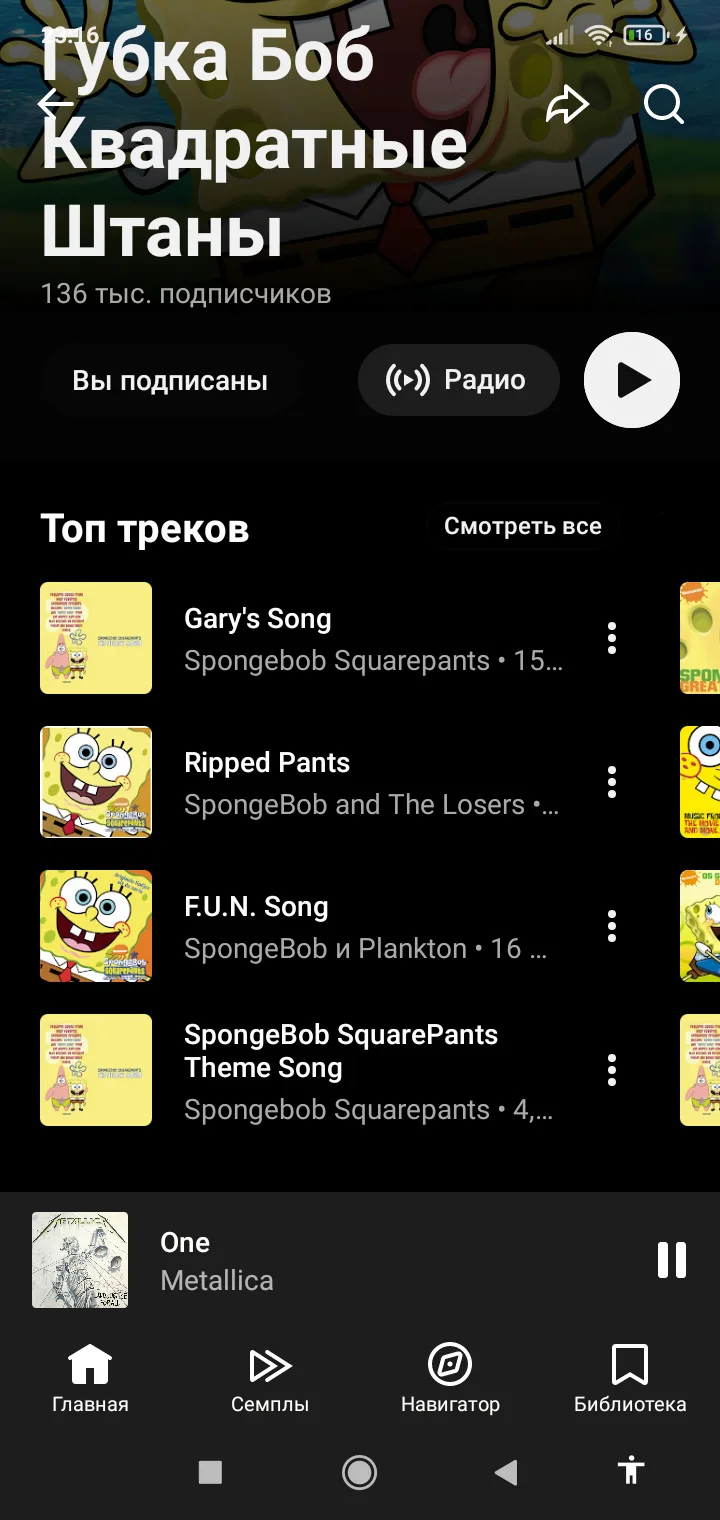Switch to the Семплы tab
The image size is (720, 1520).
270,1378
